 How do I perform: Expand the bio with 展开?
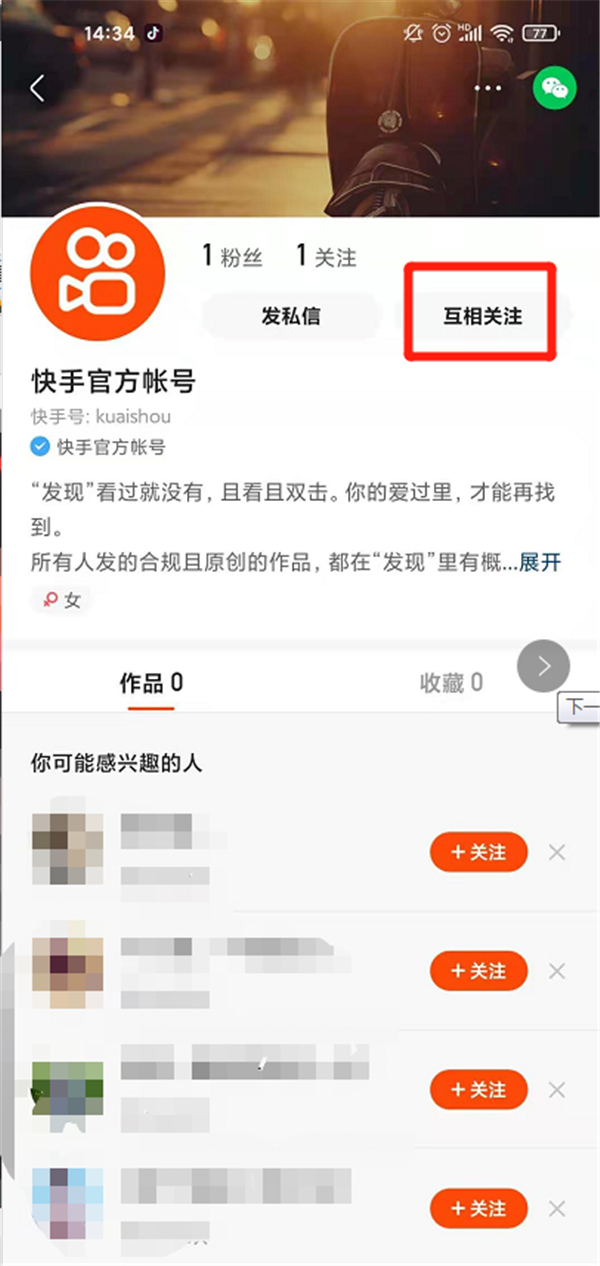(x=540, y=562)
